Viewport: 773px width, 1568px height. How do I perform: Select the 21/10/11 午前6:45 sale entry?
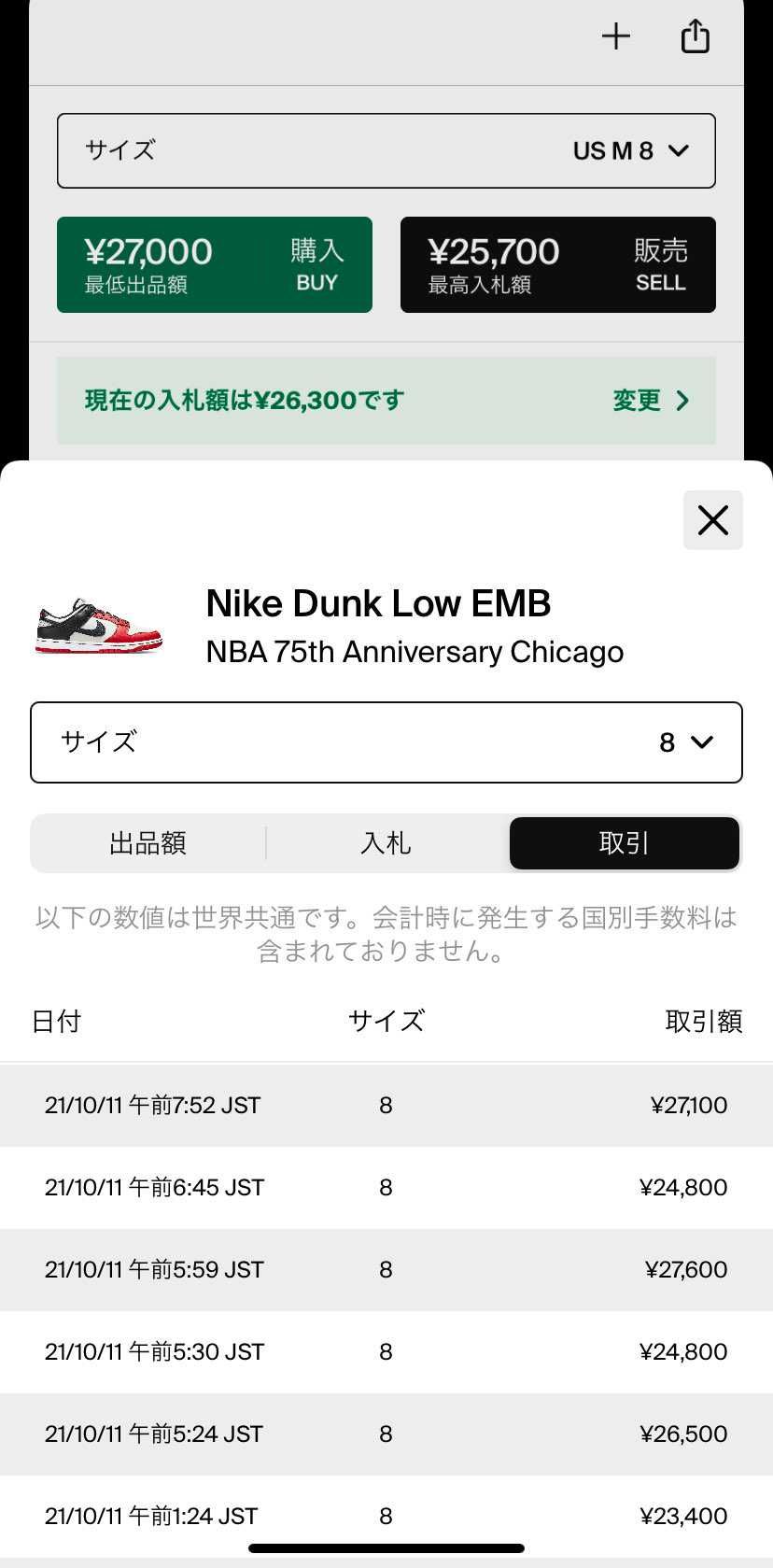(x=386, y=1187)
